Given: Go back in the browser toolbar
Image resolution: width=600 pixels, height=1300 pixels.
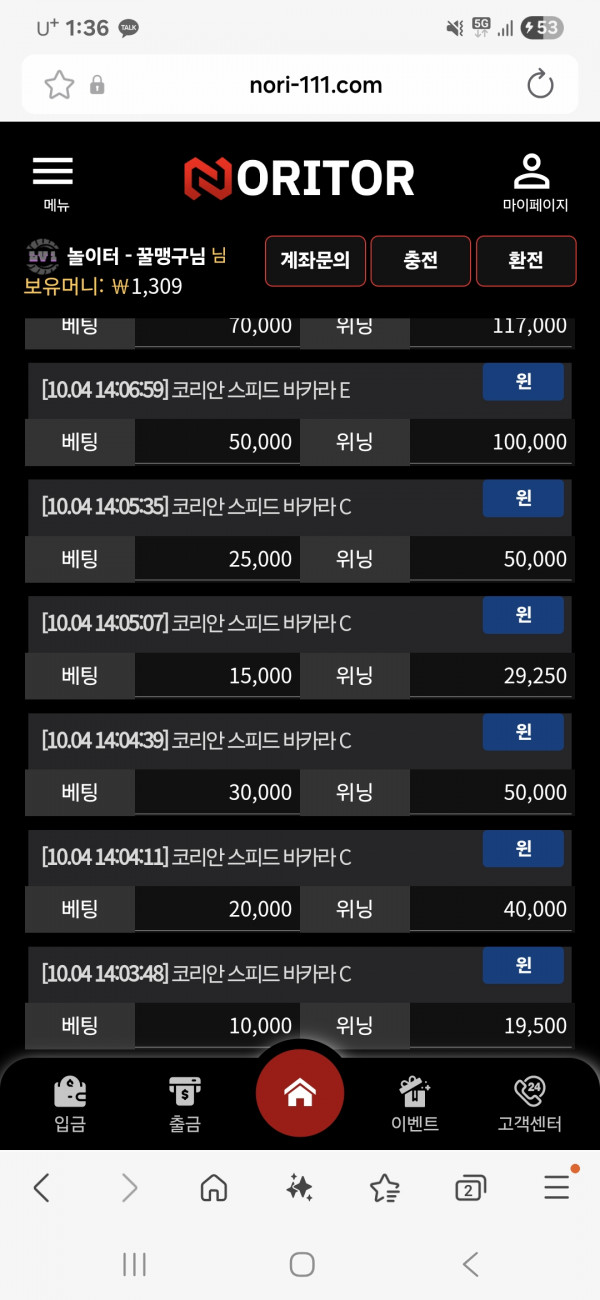Looking at the screenshot, I should coord(42,1187).
